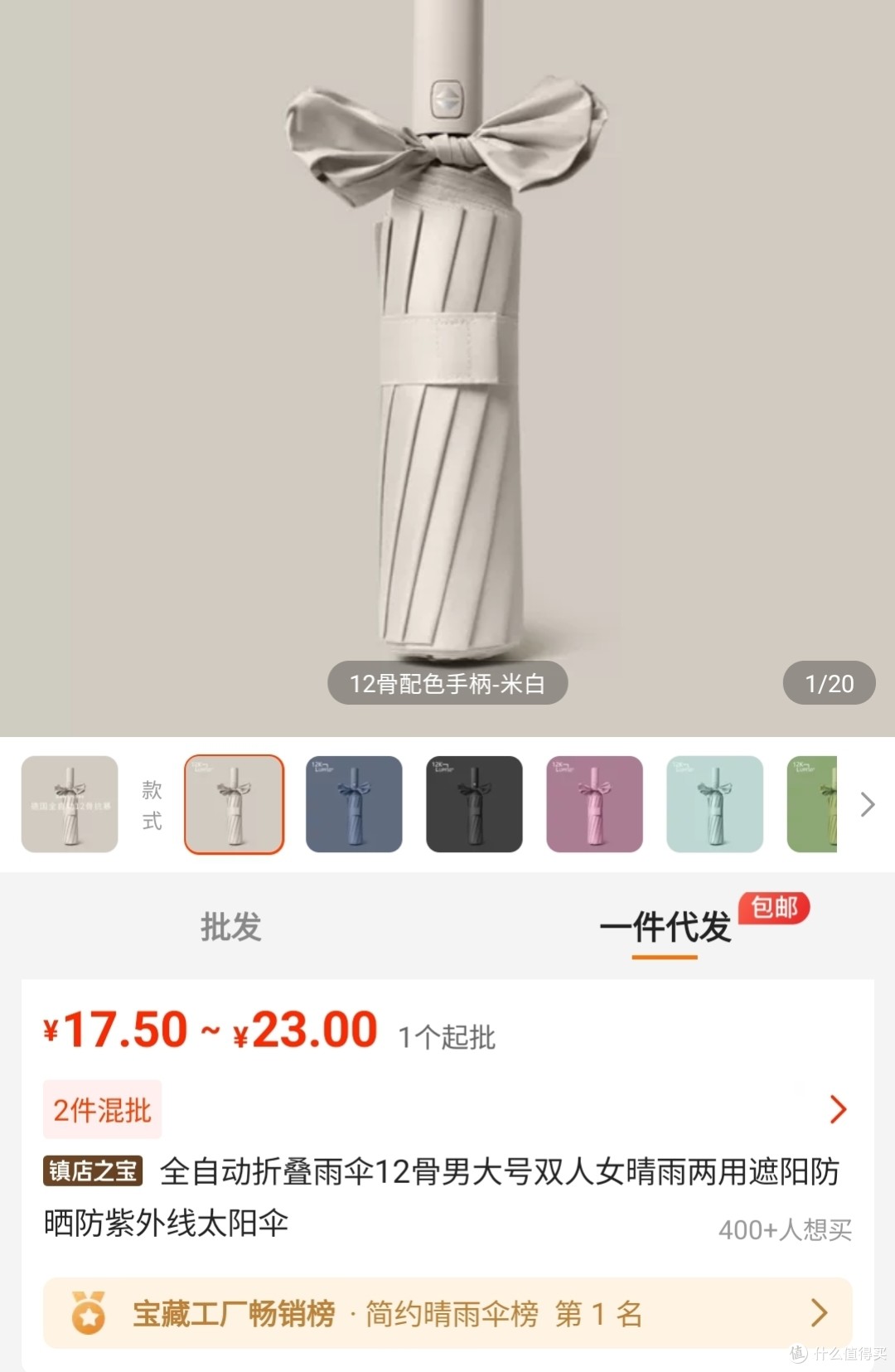Select the pink umbrella style thumbnail

click(x=594, y=804)
